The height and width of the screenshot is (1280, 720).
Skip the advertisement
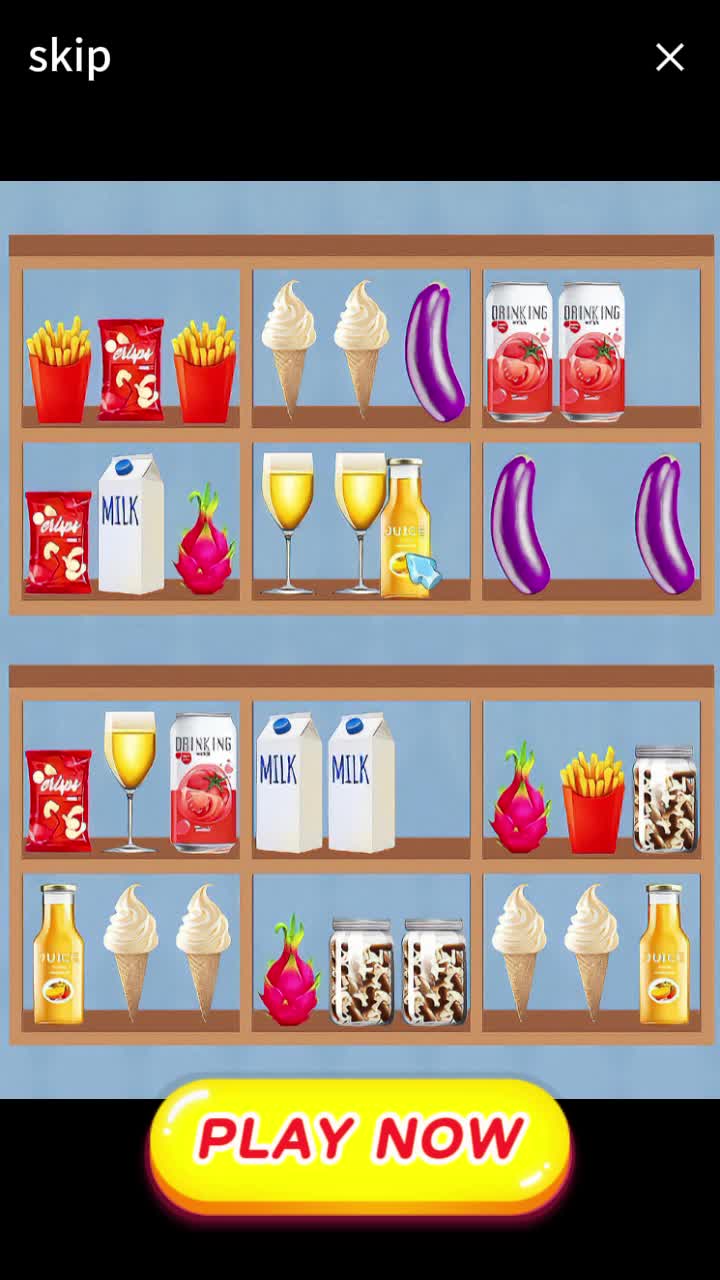69,57
